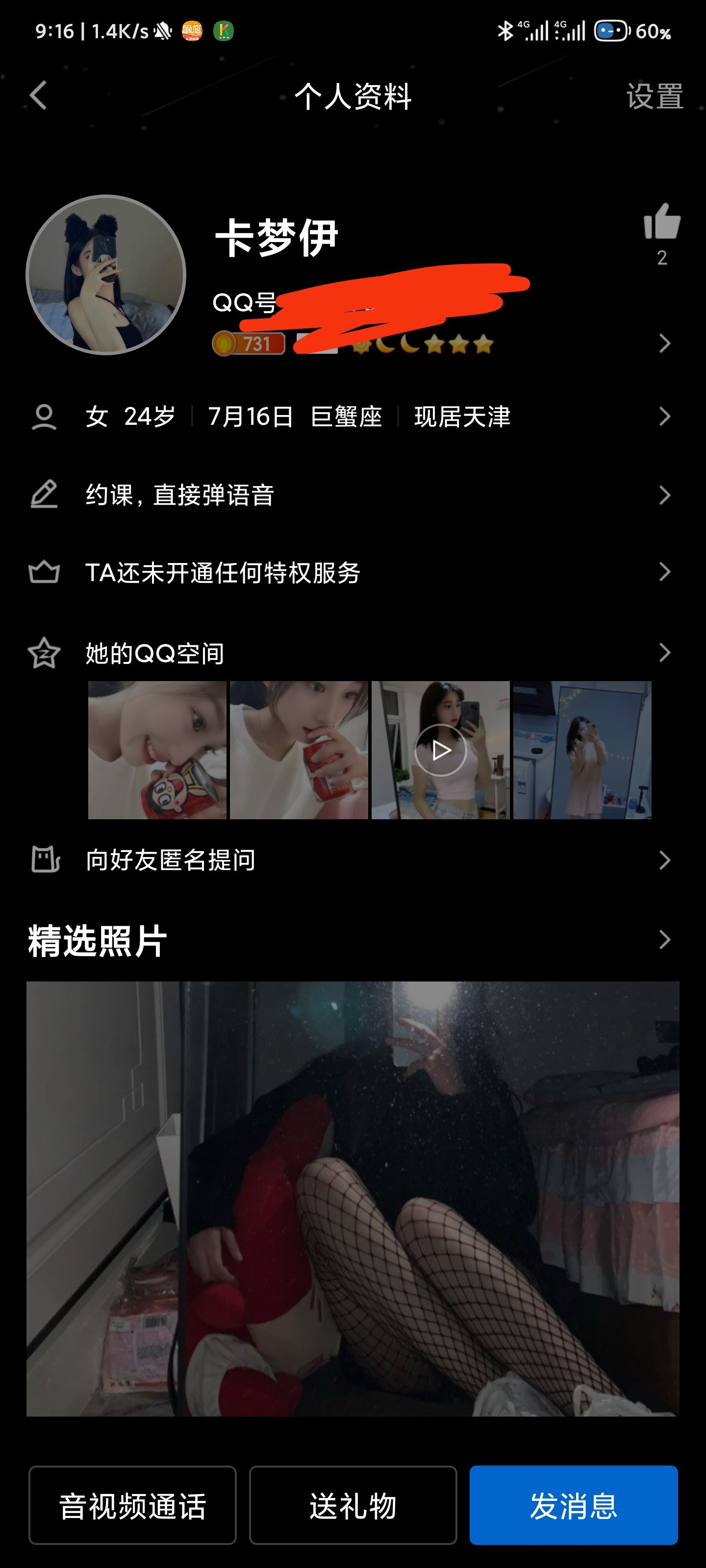The image size is (706, 1568).
Task: Tap 发消息 to send a message
Action: click(x=573, y=1505)
